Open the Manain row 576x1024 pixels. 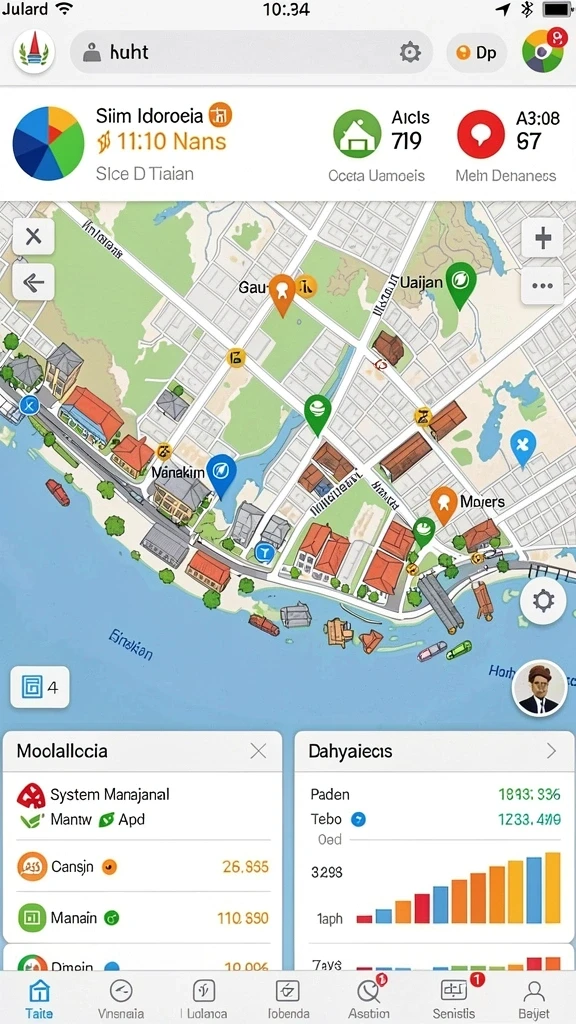coord(142,918)
